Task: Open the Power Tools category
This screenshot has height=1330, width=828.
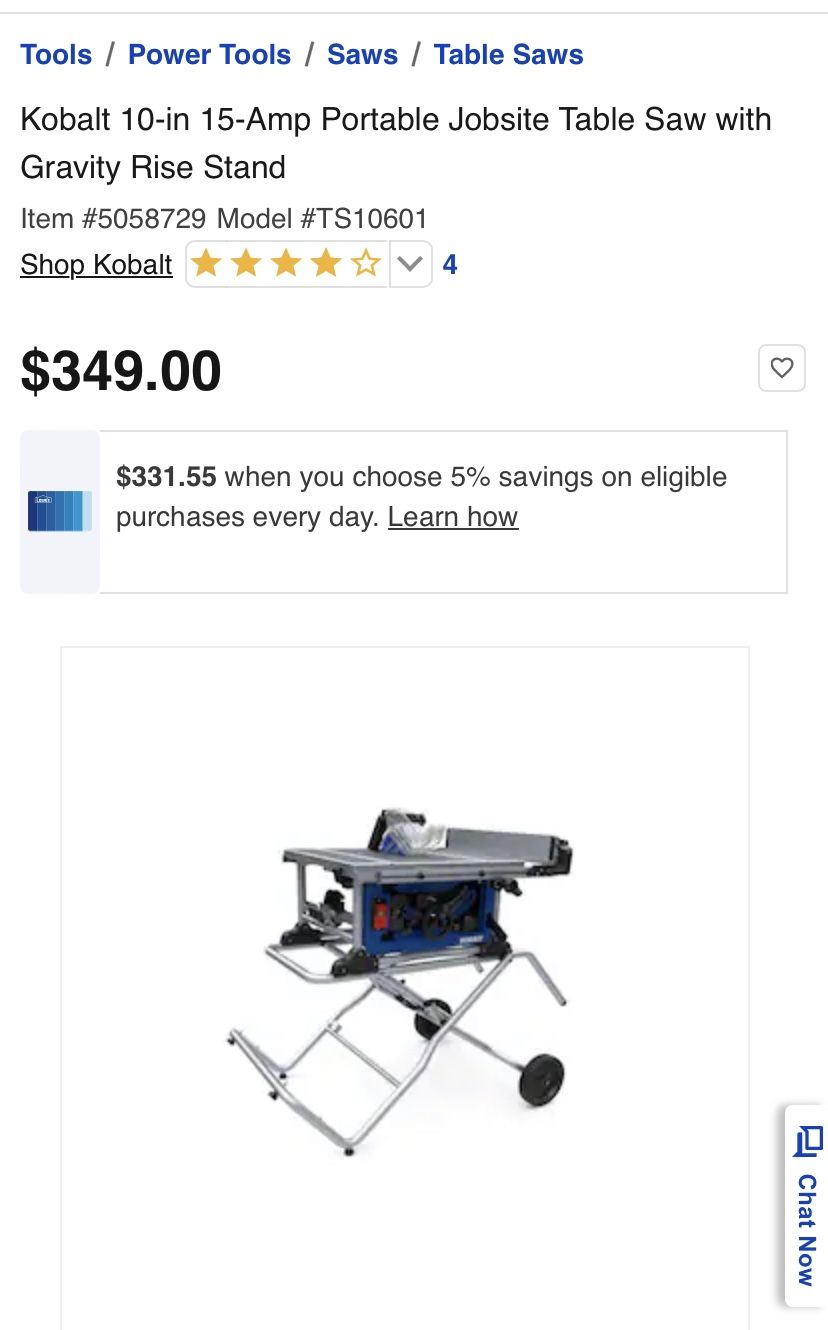Action: tap(209, 55)
